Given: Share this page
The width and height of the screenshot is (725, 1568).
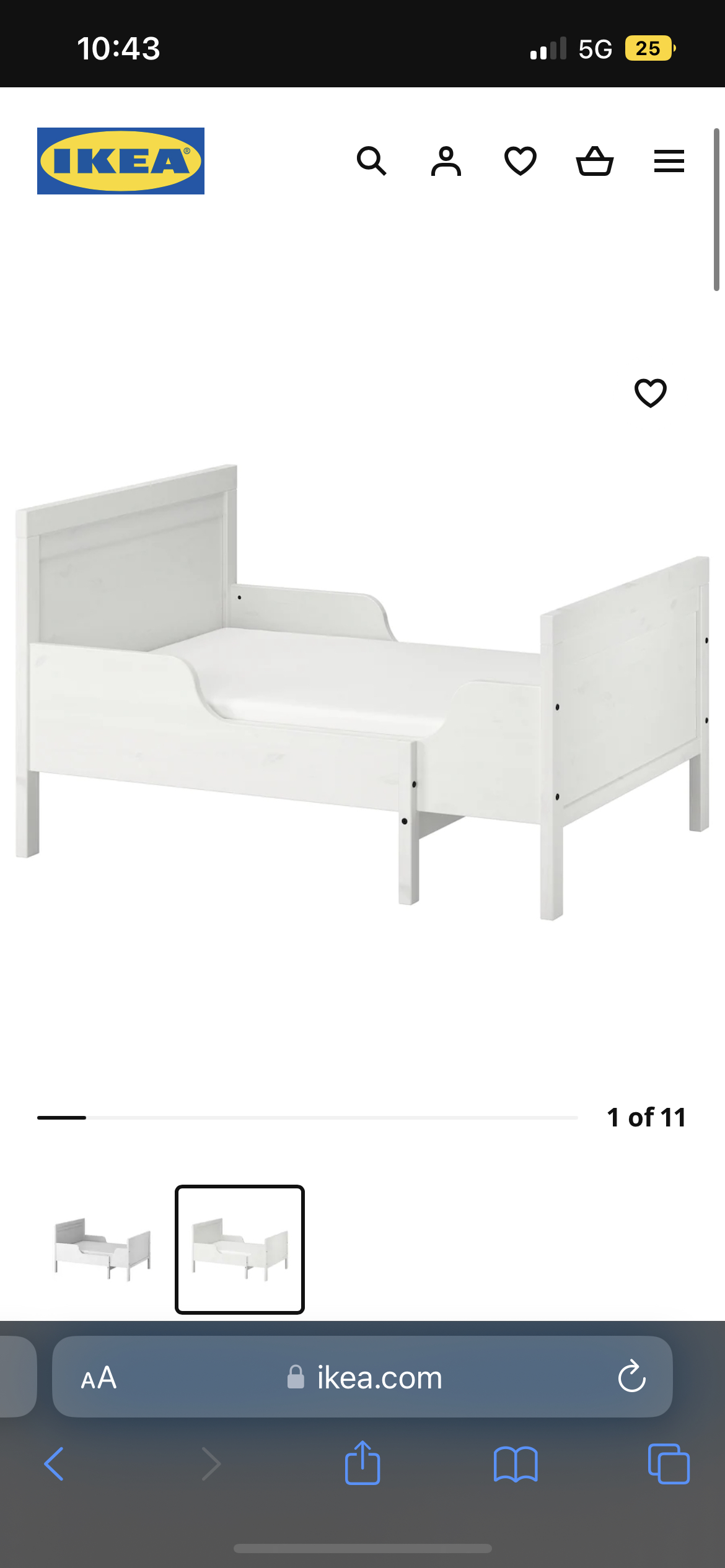Looking at the screenshot, I should point(362,1463).
